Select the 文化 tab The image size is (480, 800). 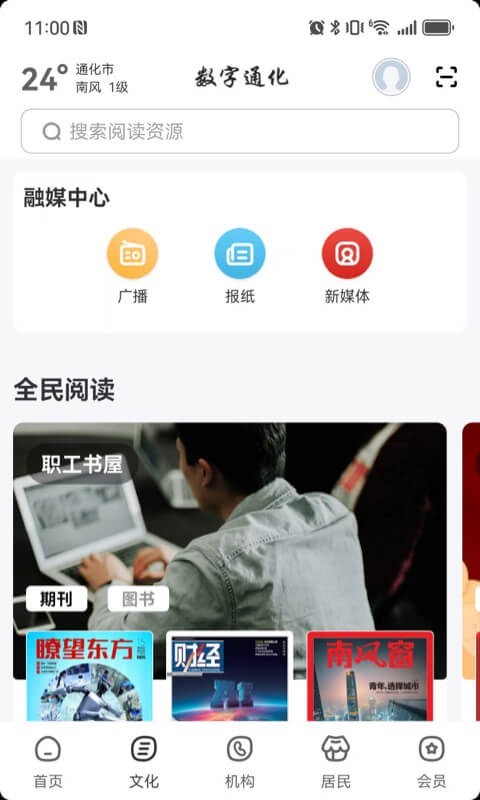click(144, 762)
